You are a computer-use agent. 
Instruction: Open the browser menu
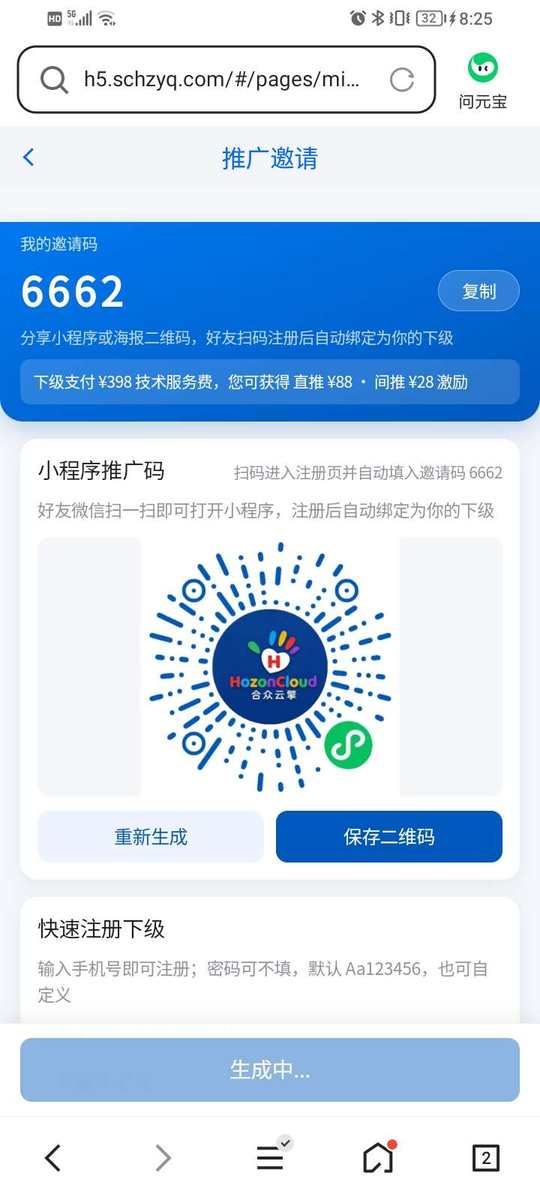pos(271,1157)
